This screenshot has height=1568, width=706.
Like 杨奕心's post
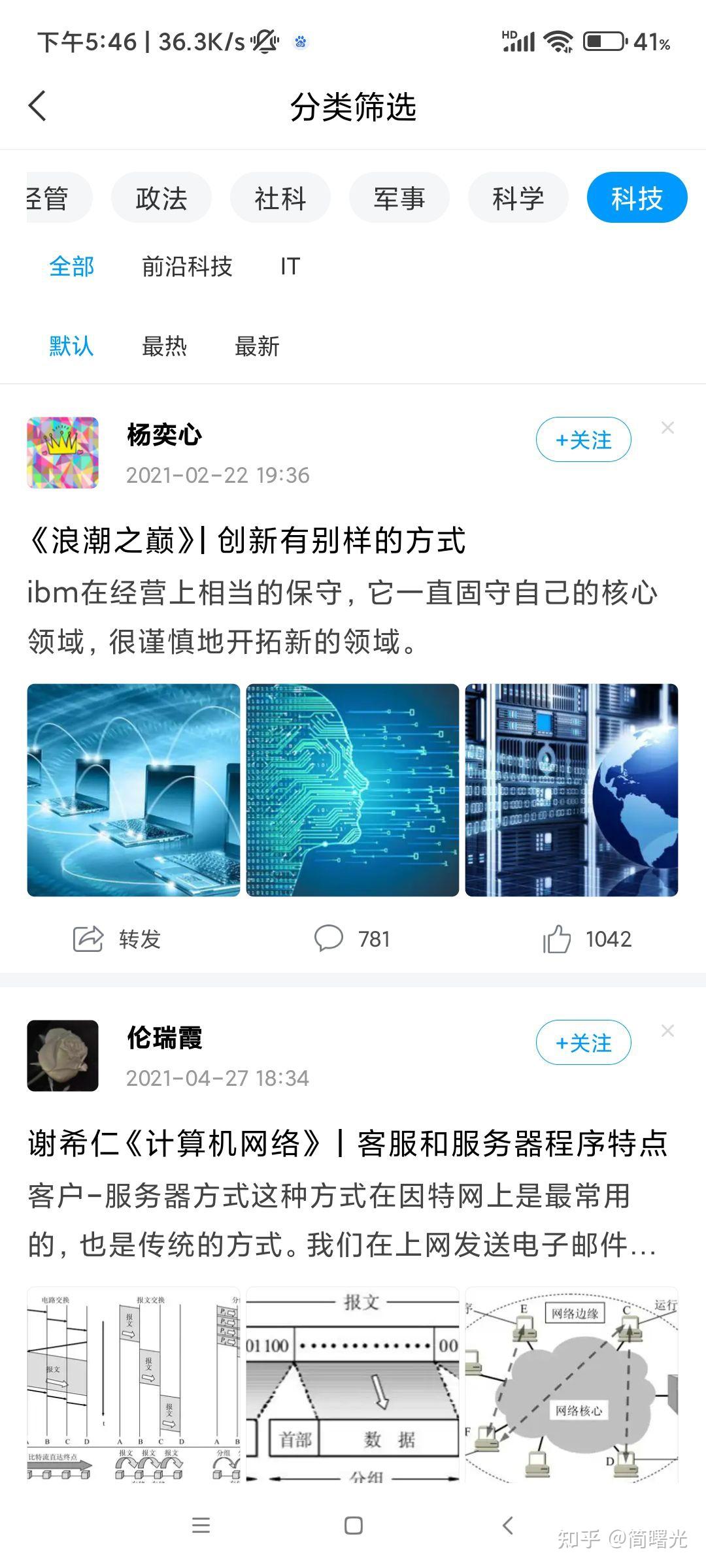[587, 939]
